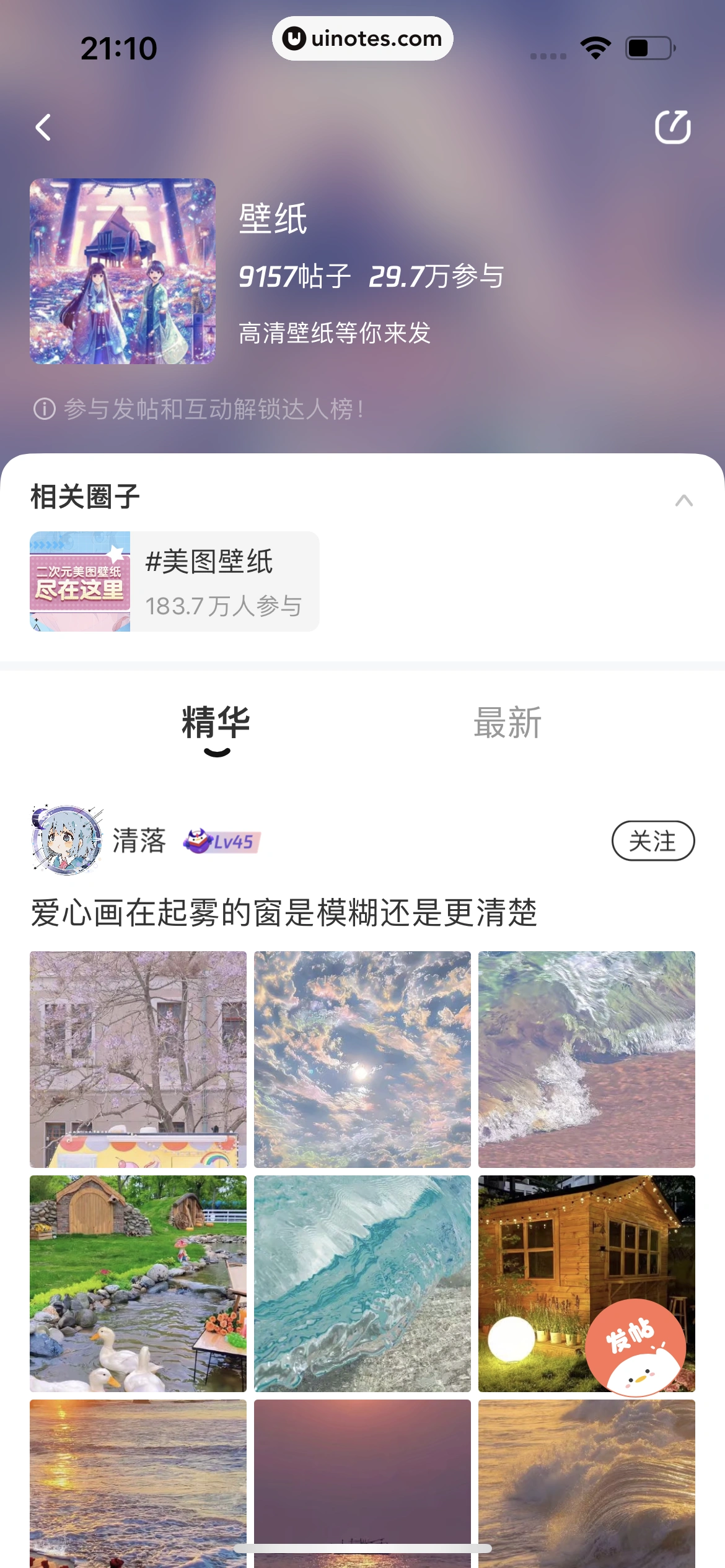The image size is (725, 1568).
Task: Tap the Wi-Fi status indicator
Action: click(x=594, y=46)
